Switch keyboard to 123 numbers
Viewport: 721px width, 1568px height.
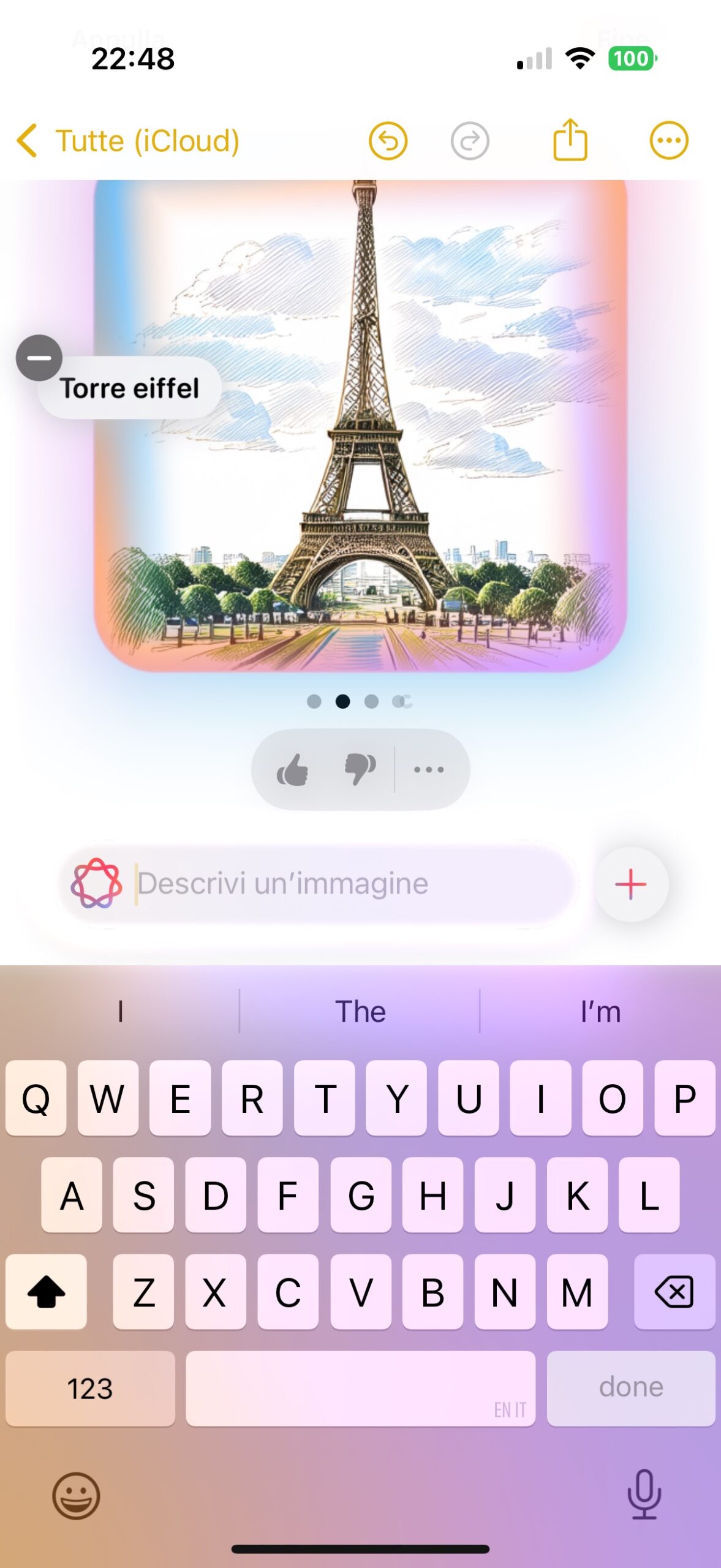(x=90, y=1389)
